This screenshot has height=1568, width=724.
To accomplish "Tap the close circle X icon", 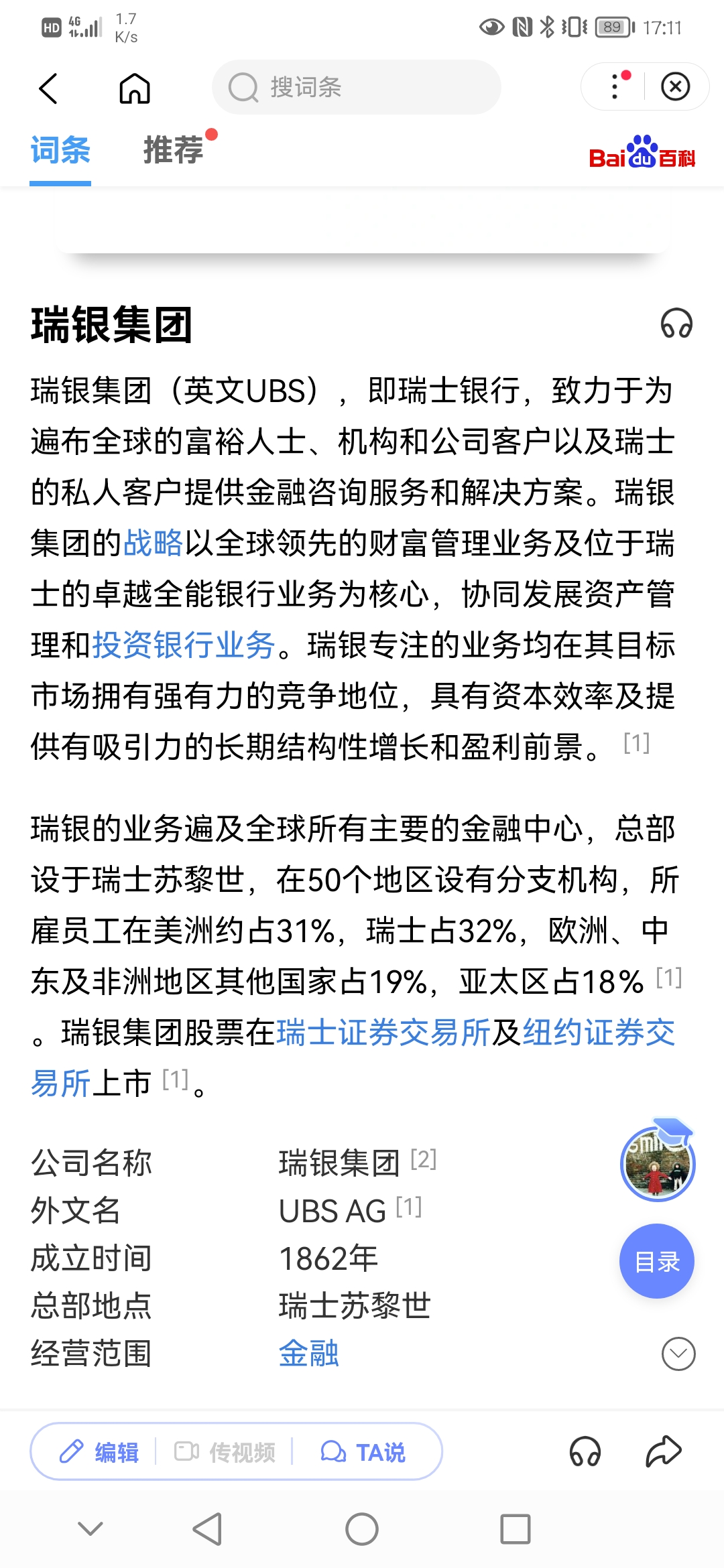I will (675, 87).
